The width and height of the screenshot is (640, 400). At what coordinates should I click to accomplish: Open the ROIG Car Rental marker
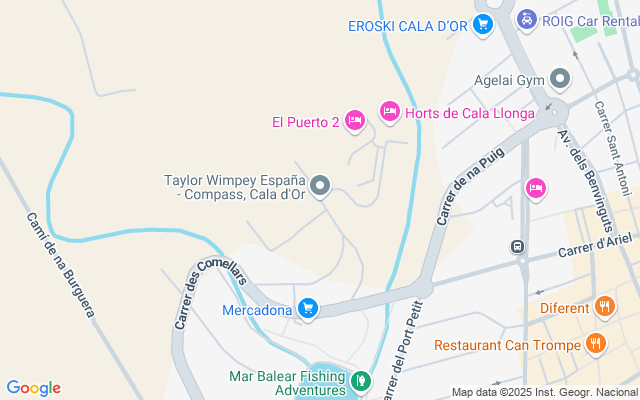(526, 19)
